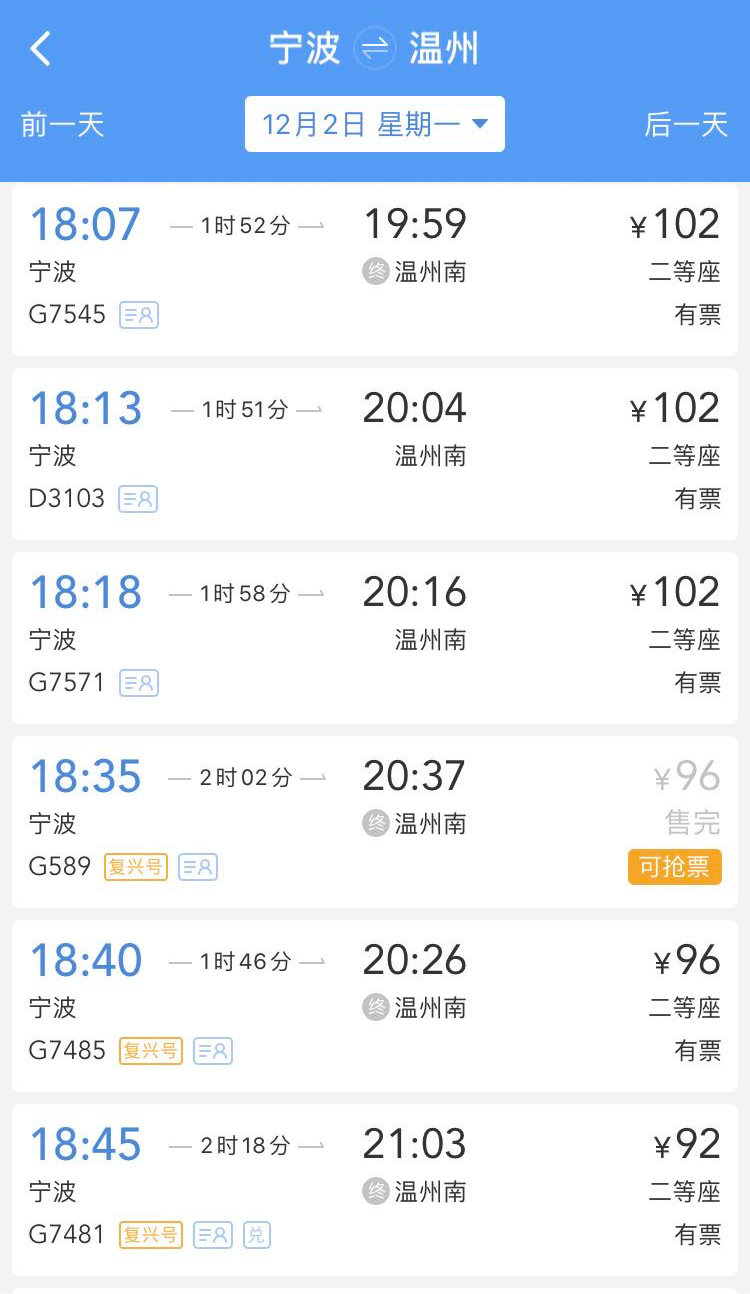Open train G7545 departing at 18:07
Image resolution: width=750 pixels, height=1294 pixels.
pos(375,269)
